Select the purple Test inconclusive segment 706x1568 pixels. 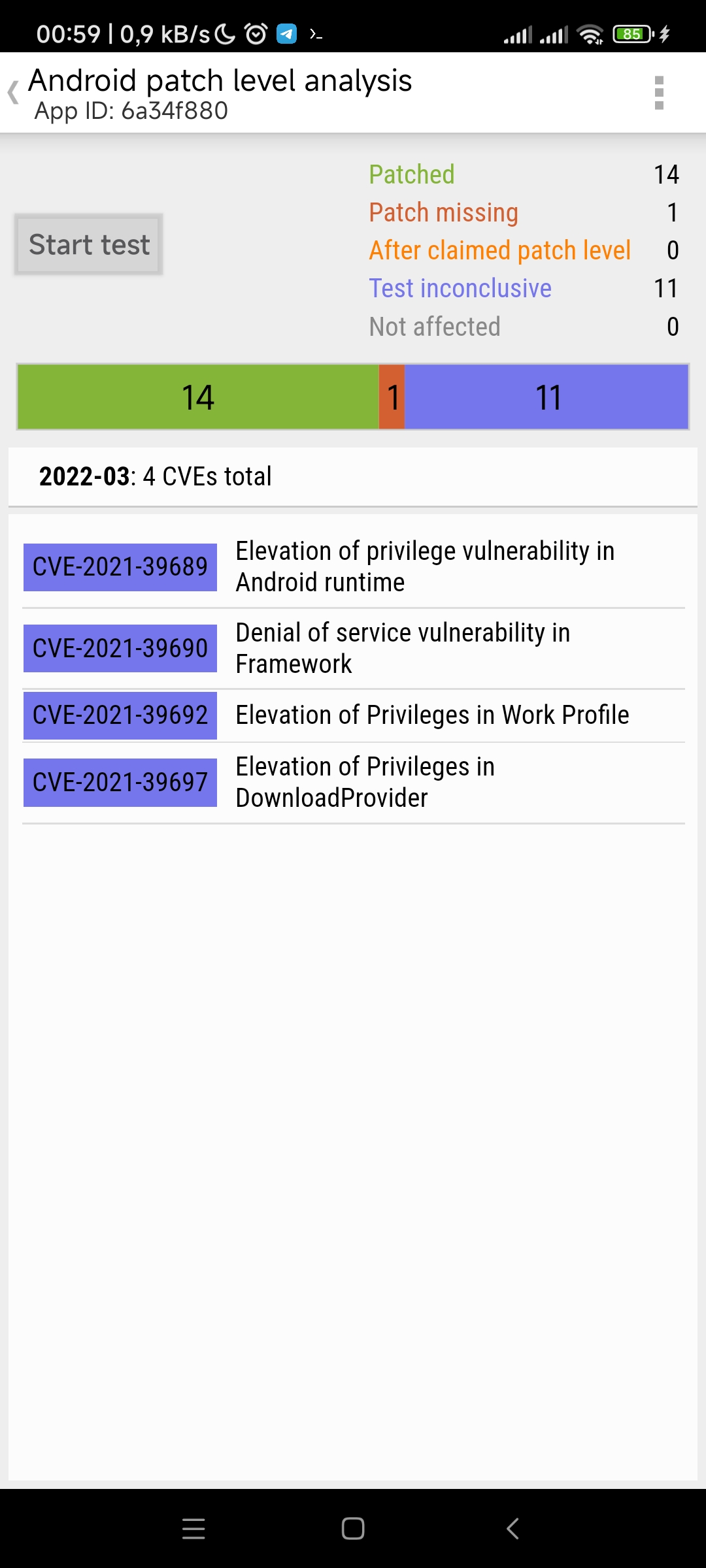(546, 397)
